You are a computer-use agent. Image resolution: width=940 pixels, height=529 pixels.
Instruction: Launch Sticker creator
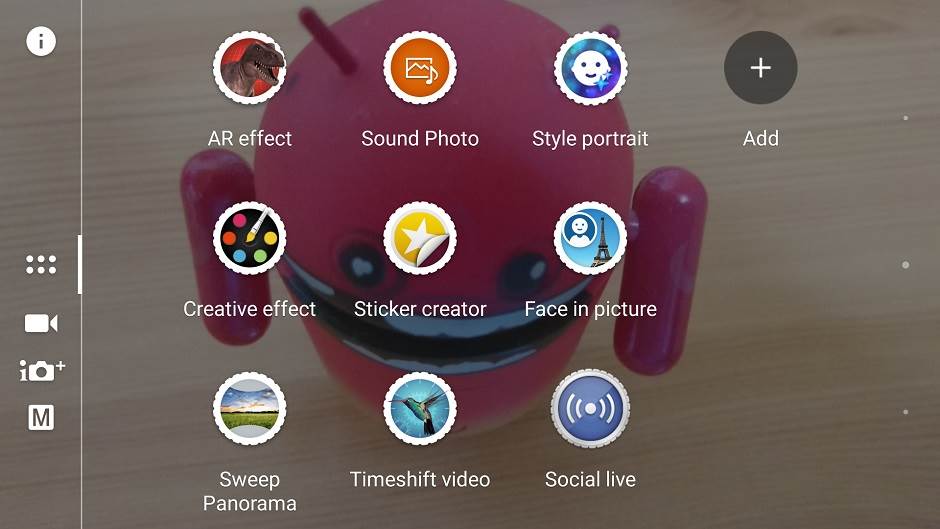(420, 239)
